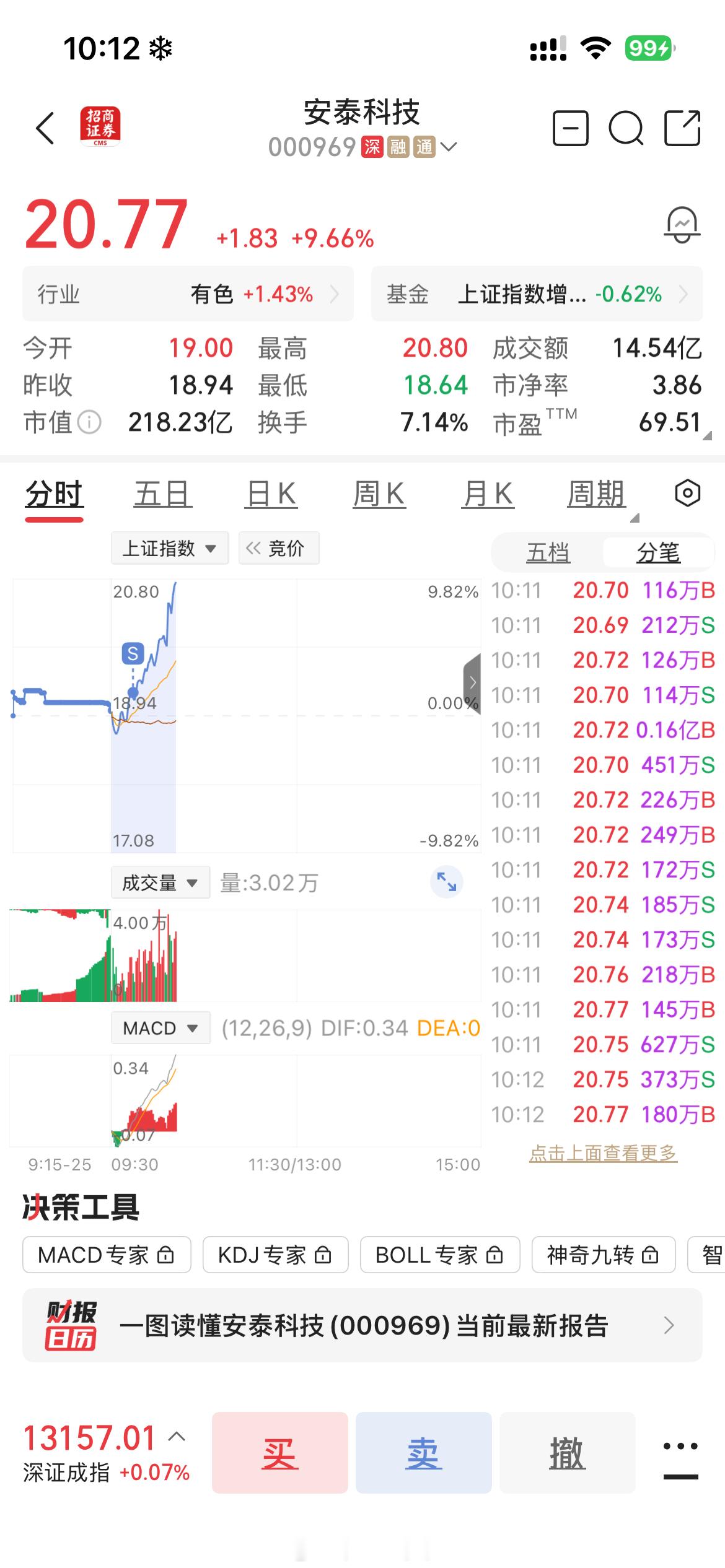Image resolution: width=725 pixels, height=1568 pixels.
Task: Switch to the 日K chart tab
Action: point(271,493)
